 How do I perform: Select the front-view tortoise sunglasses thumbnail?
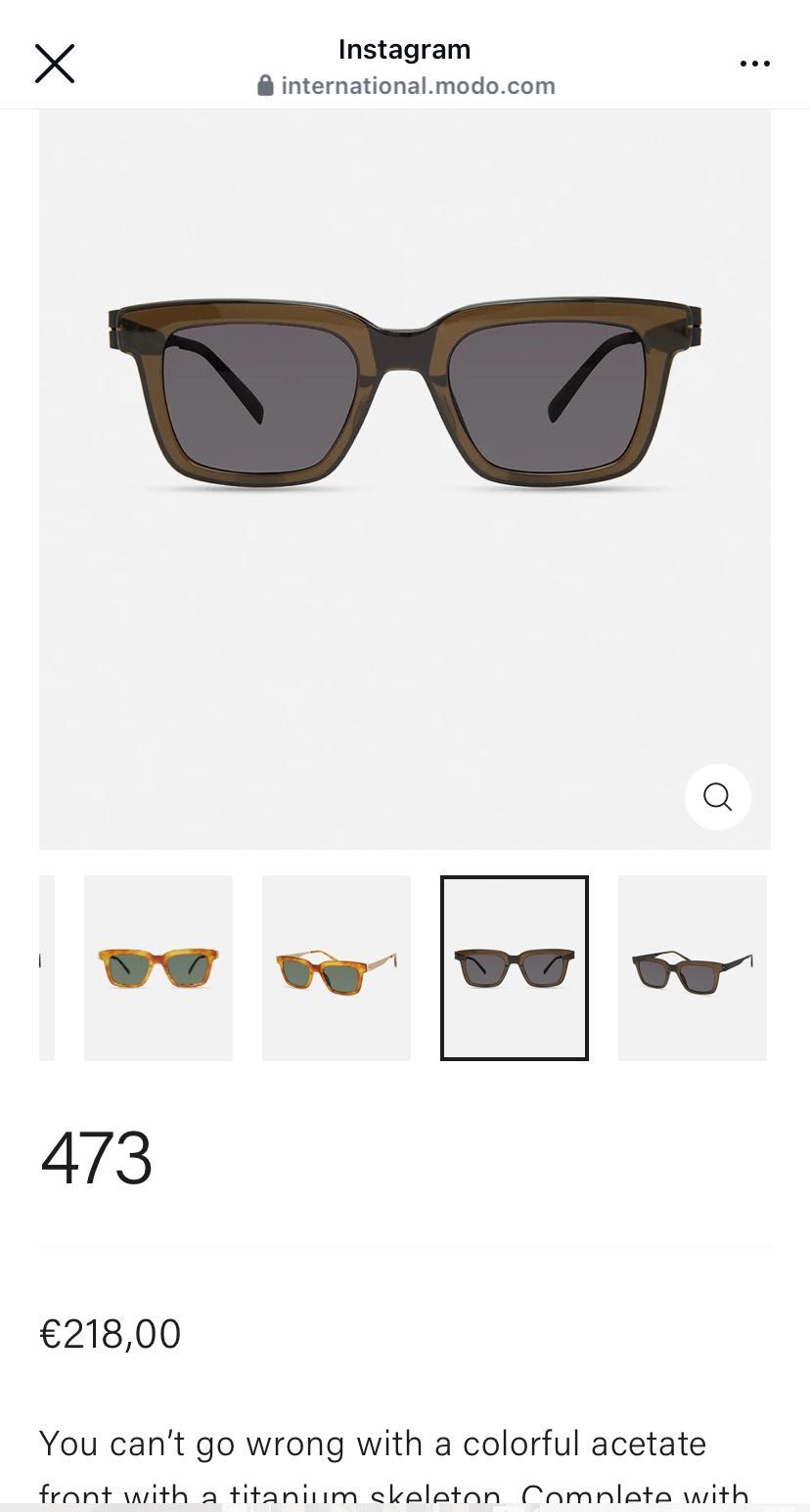pos(158,967)
